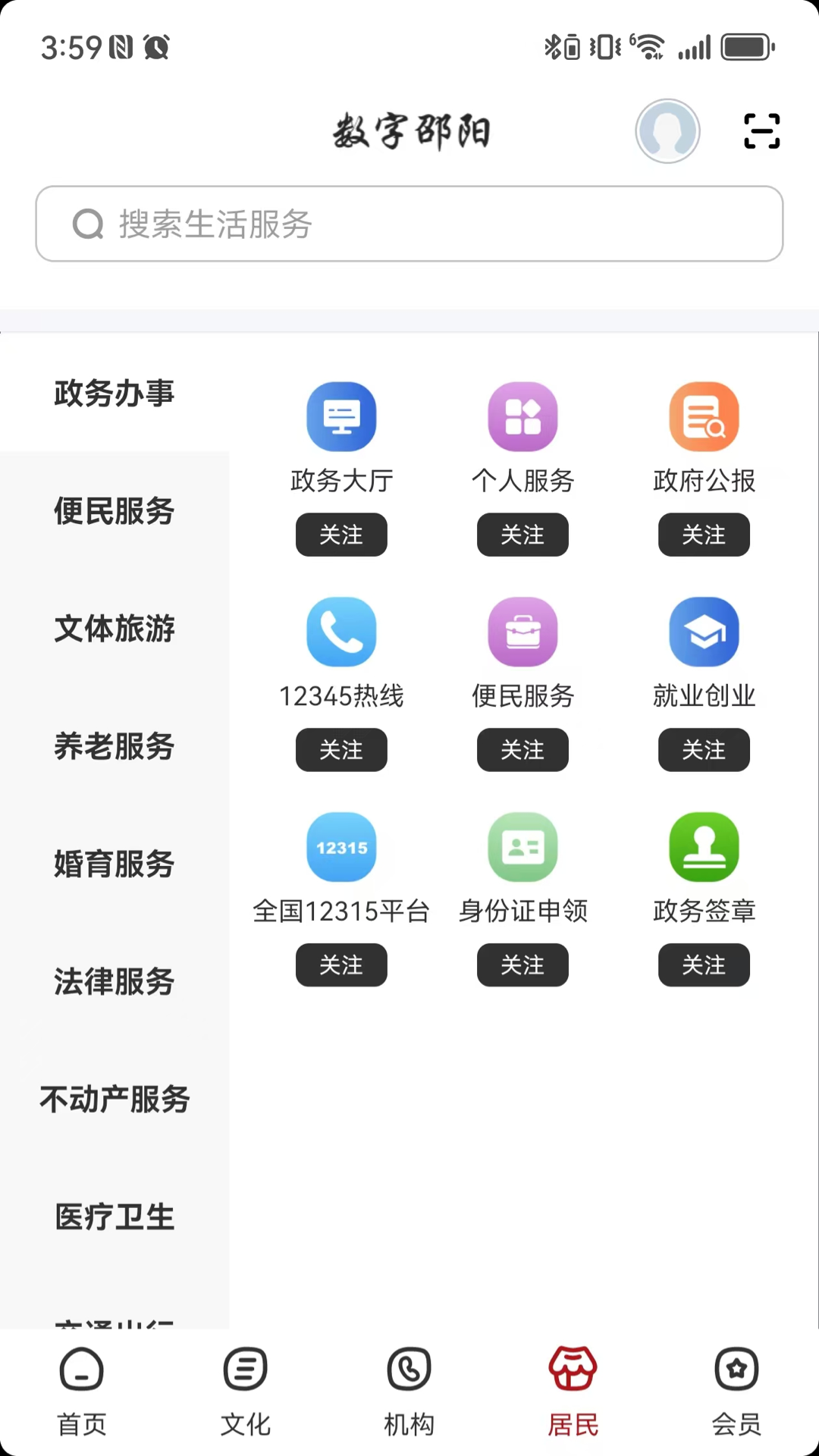Open the 全国12315平台 icon
819x1456 pixels.
coord(341,846)
